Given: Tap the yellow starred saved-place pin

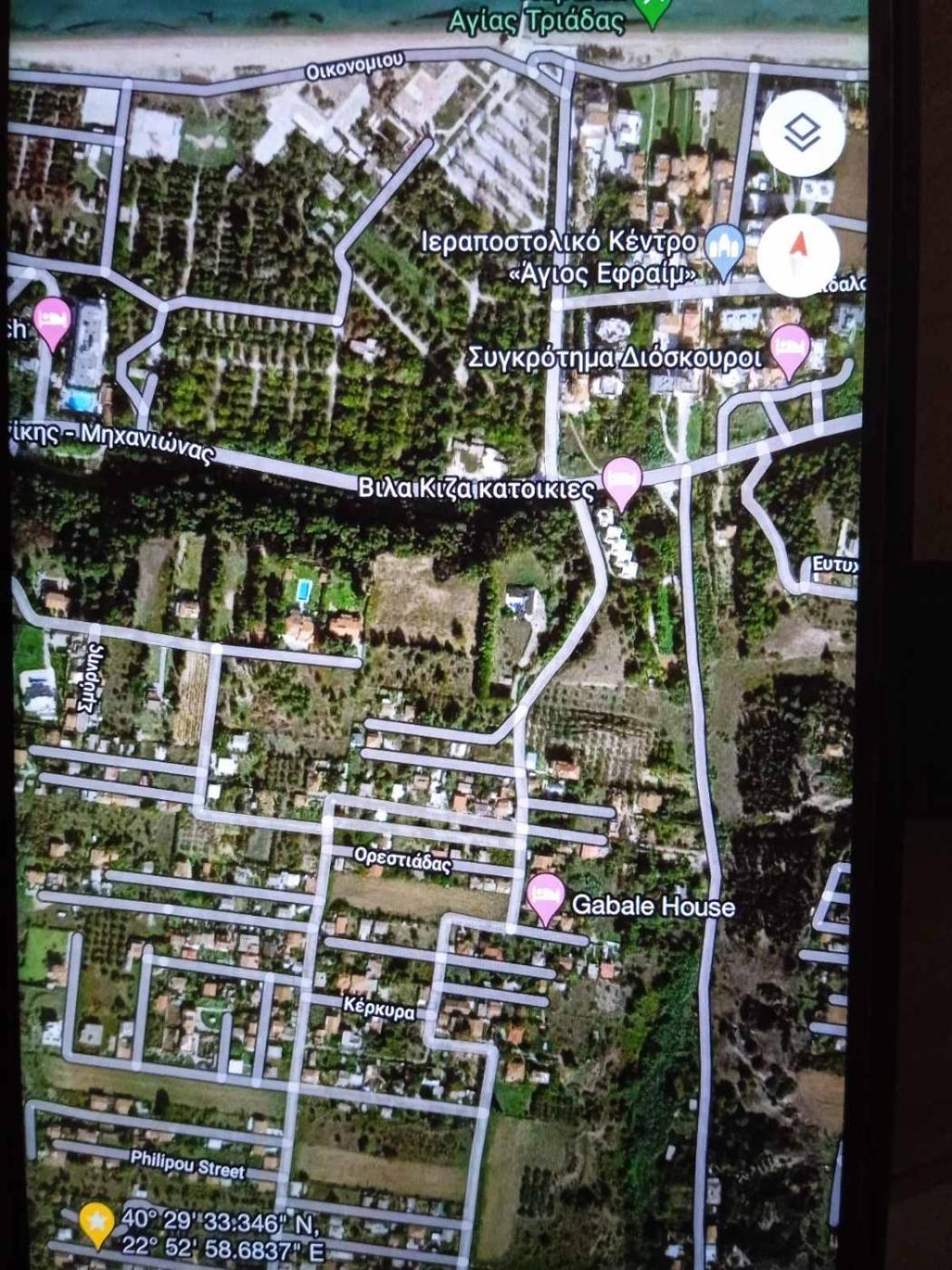Looking at the screenshot, I should pos(96,1221).
